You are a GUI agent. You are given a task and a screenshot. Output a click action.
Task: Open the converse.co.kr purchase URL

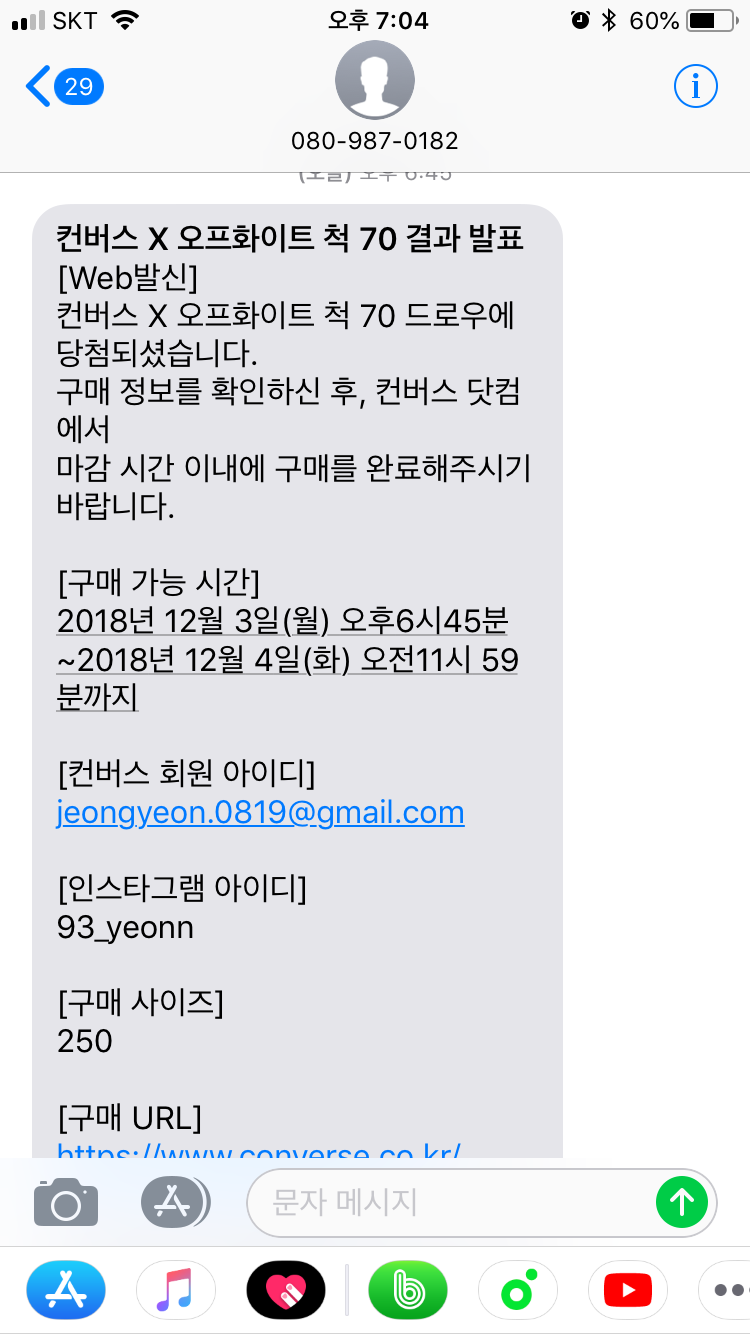[x=259, y=1148]
